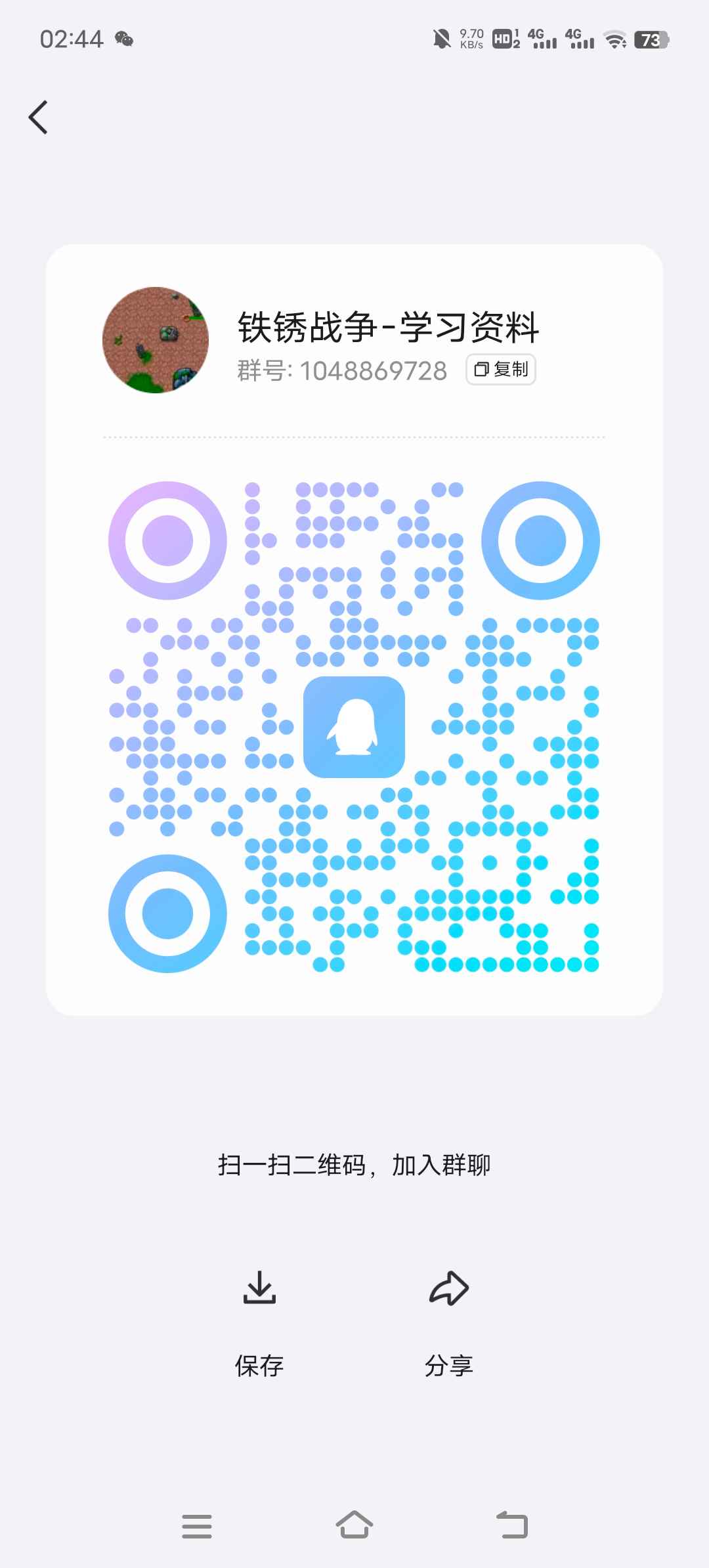The width and height of the screenshot is (709, 1568).
Task: Go back using the top-left arrow
Action: (x=38, y=118)
